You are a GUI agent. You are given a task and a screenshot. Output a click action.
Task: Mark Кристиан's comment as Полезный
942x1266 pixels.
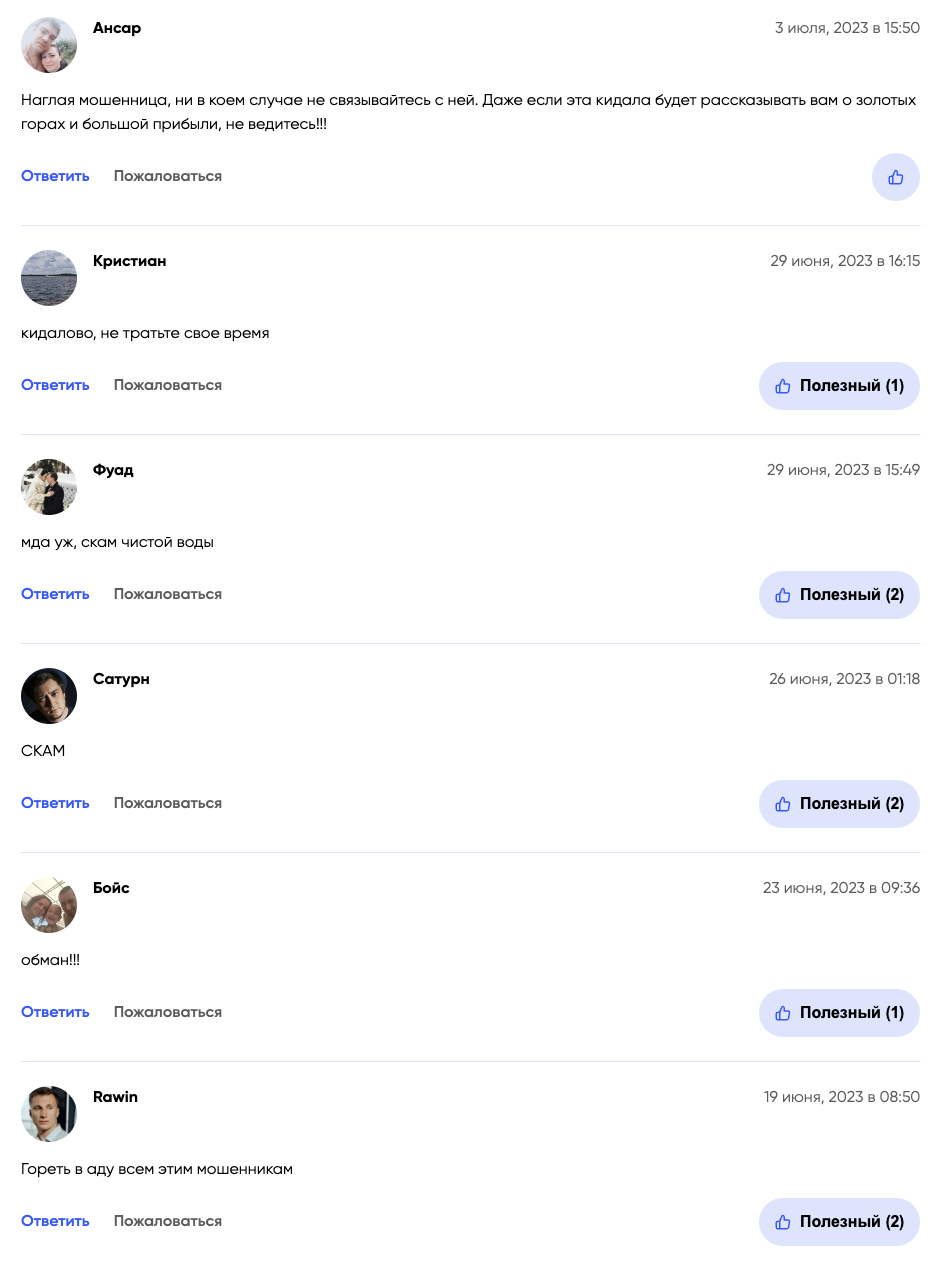[839, 386]
